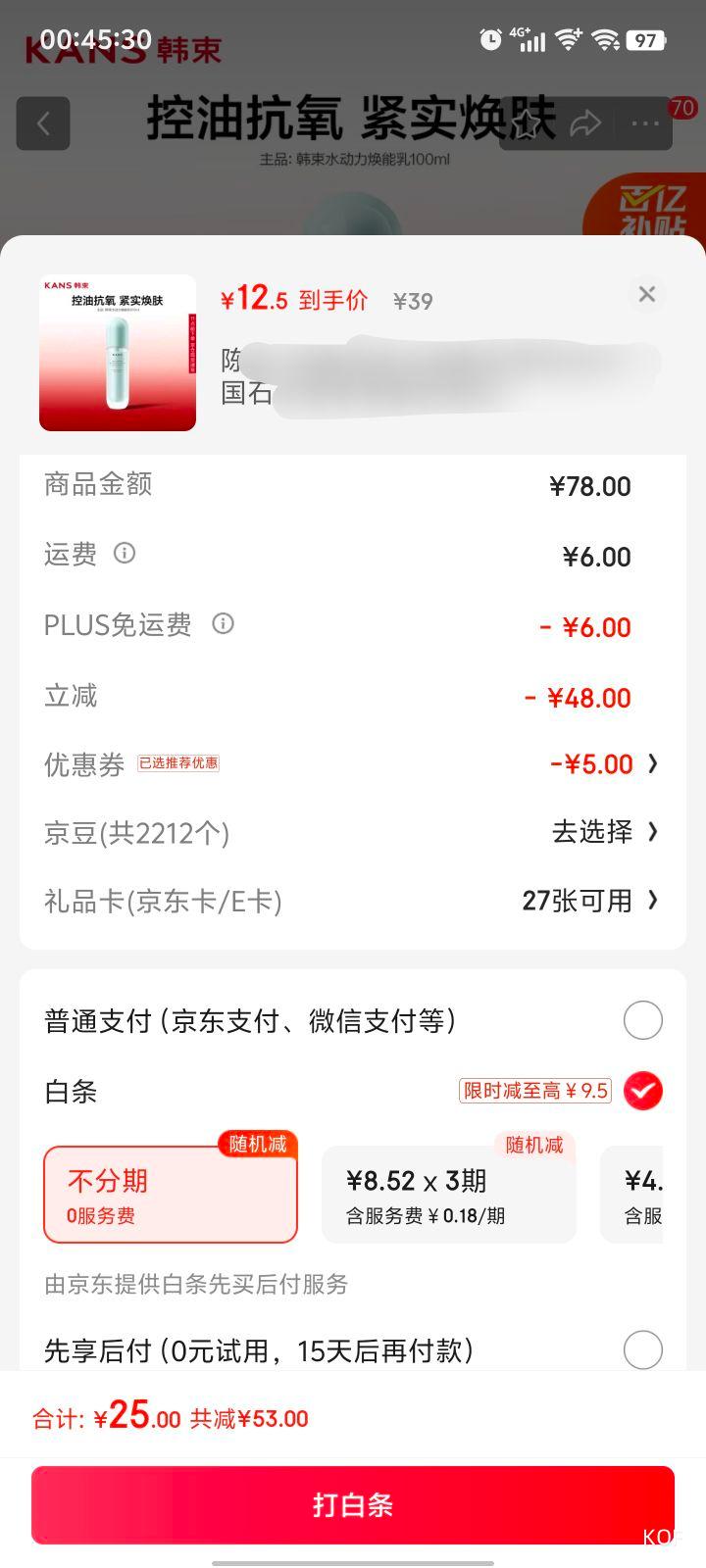Select 普通支付 payment method
The image size is (706, 1568).
pos(642,1019)
